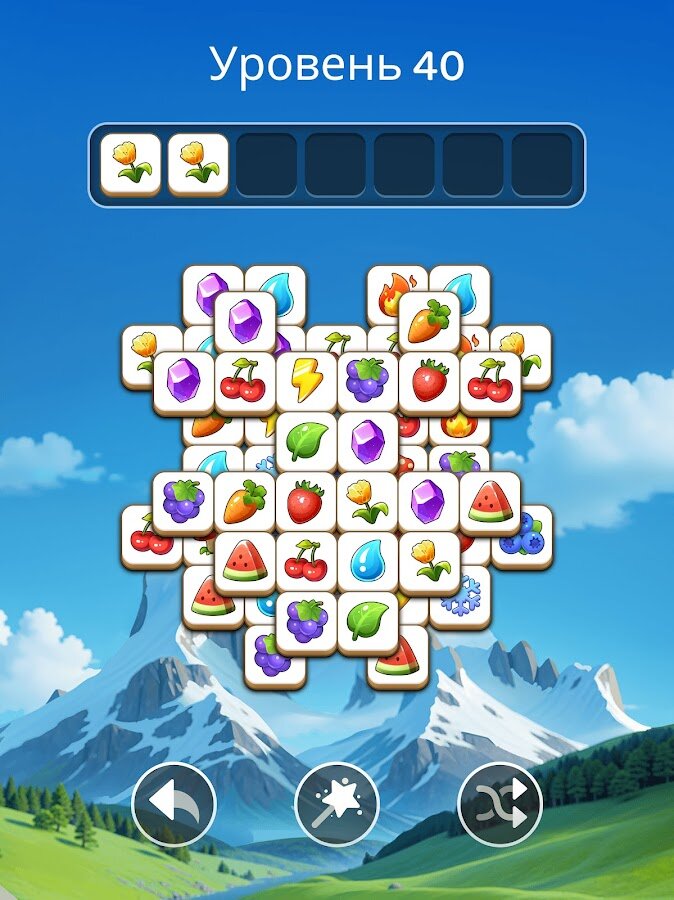Select the watermelon tile beside the purple crystal
674x900 pixels.
[490, 500]
